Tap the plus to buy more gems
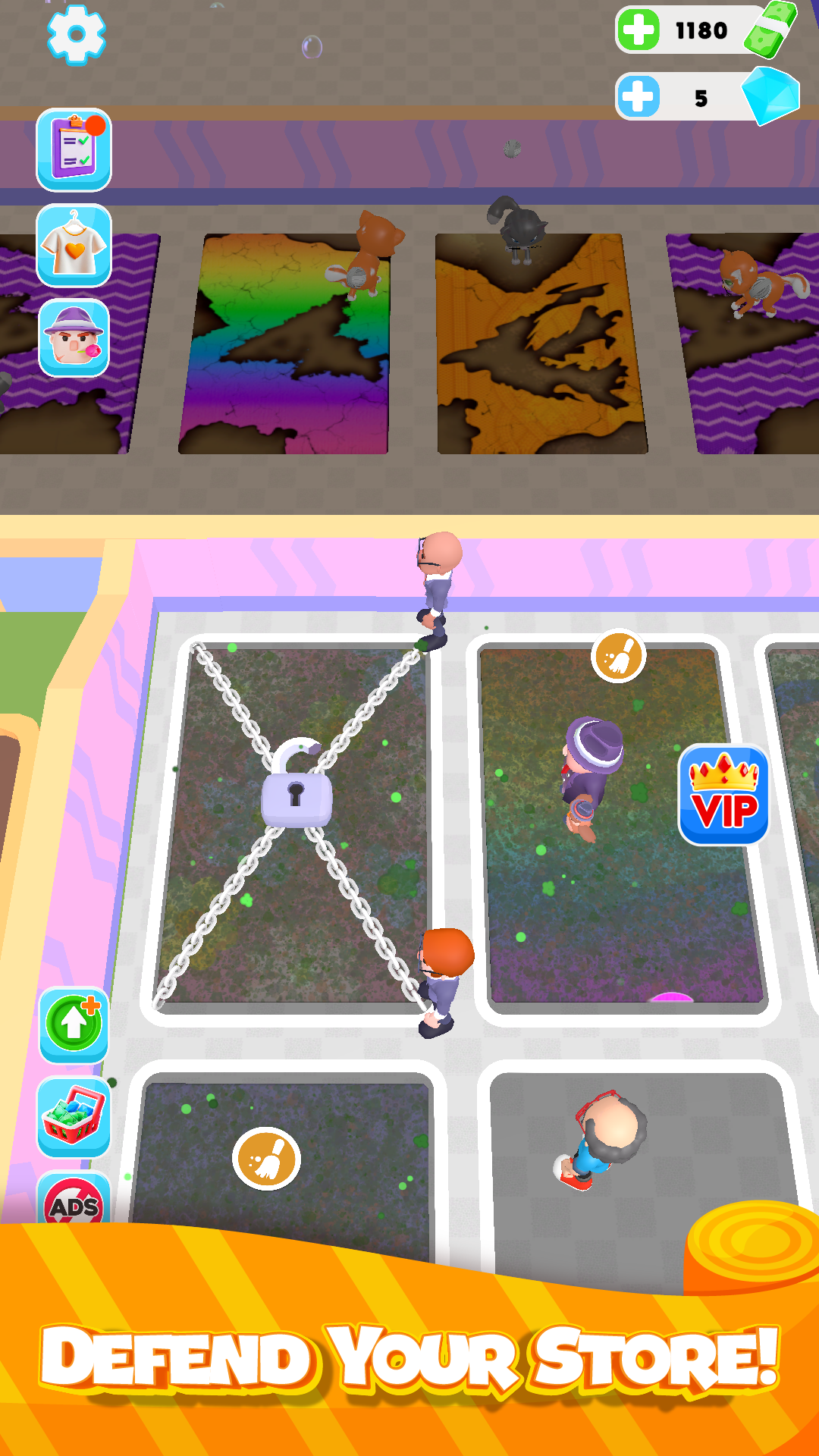This screenshot has width=819, height=1456. [639, 96]
